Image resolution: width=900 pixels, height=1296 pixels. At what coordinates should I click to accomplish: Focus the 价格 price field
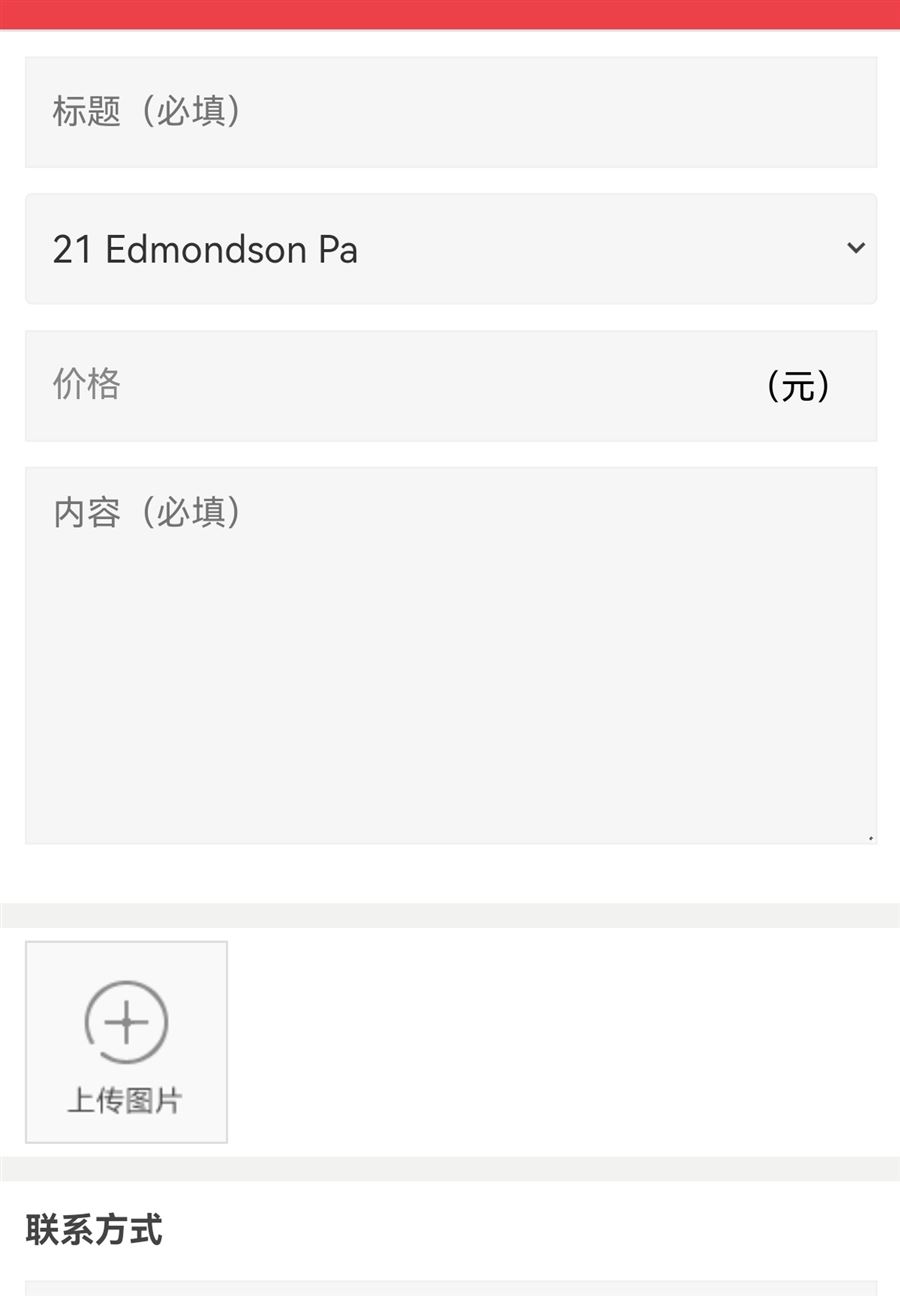[400, 385]
